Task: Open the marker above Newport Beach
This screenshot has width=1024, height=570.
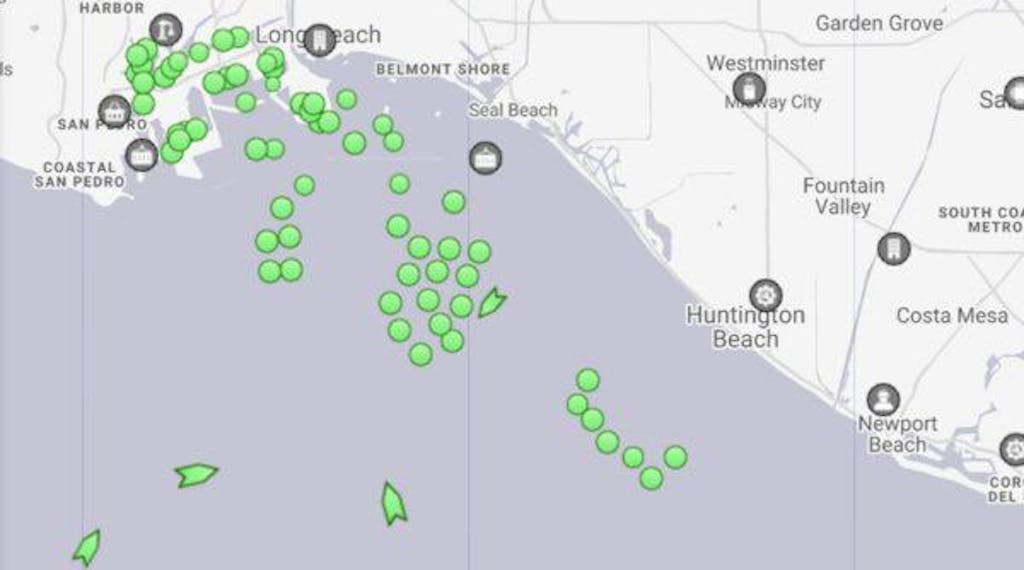Action: (x=883, y=400)
